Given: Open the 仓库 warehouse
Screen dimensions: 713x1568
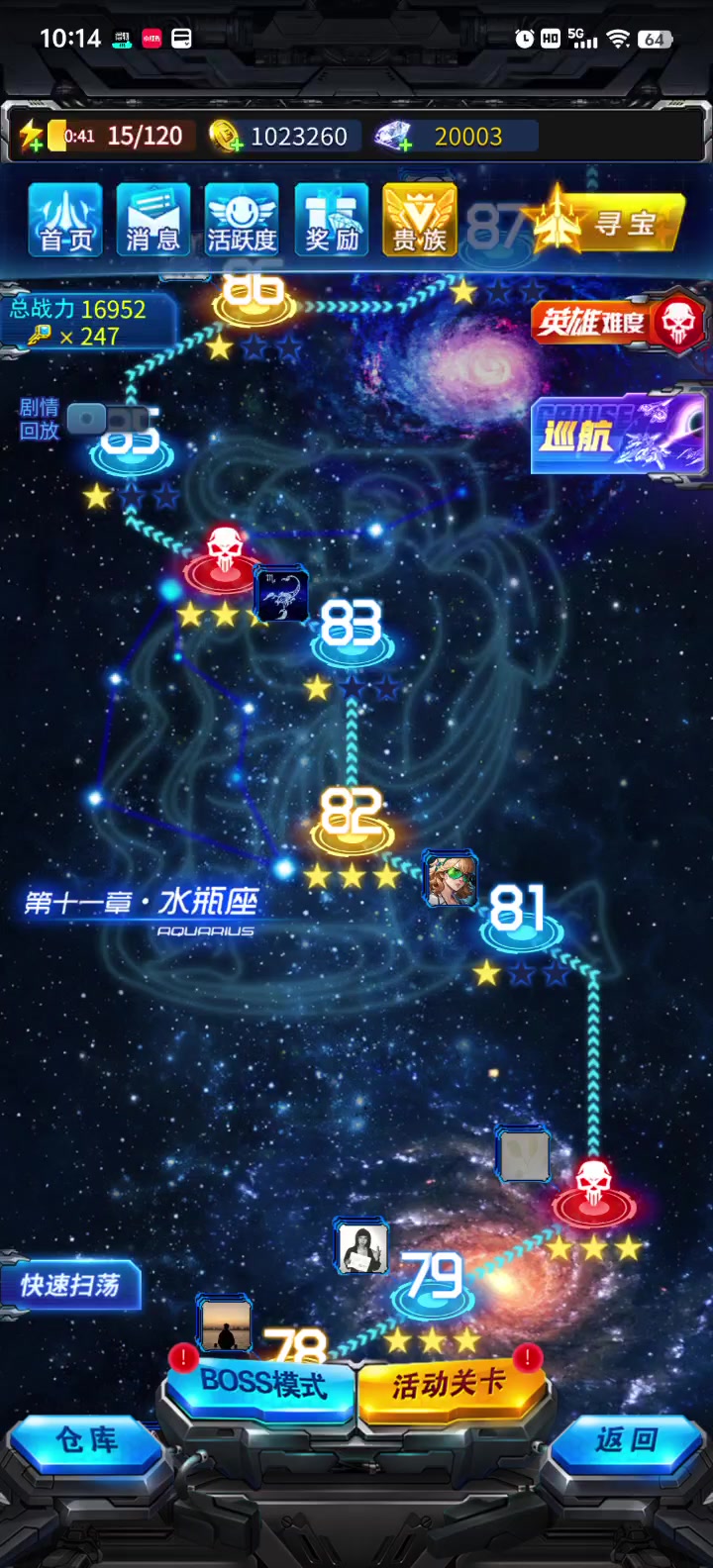Looking at the screenshot, I should (87, 1441).
